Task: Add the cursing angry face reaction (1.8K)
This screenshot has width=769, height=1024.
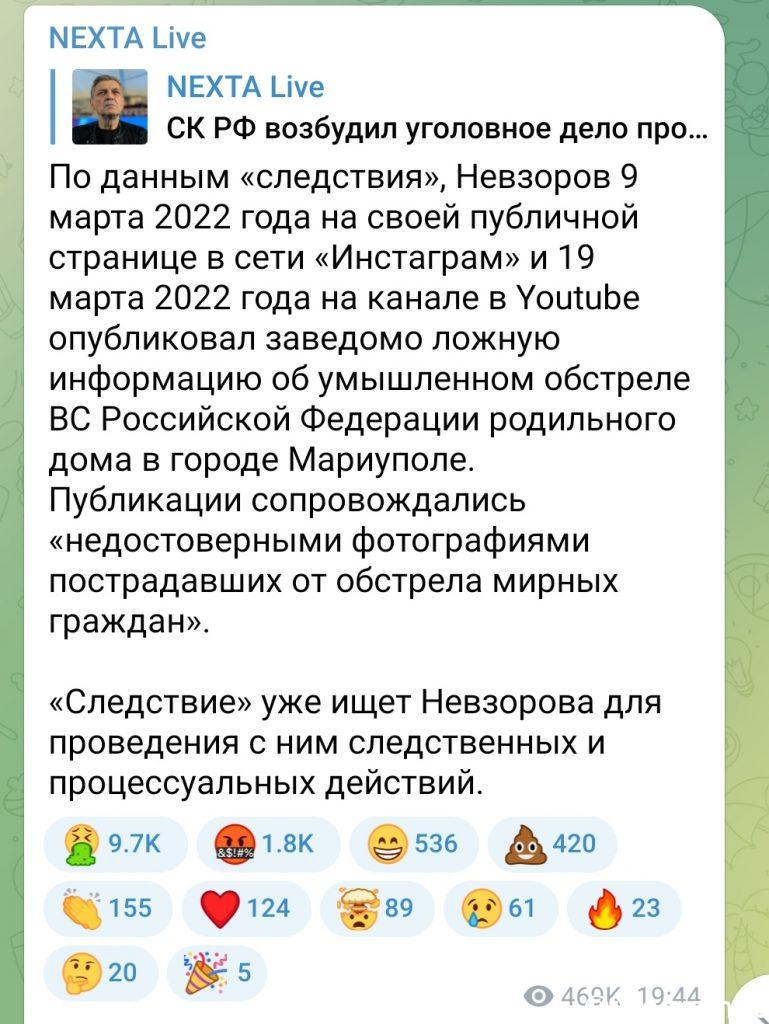Action: [x=268, y=844]
